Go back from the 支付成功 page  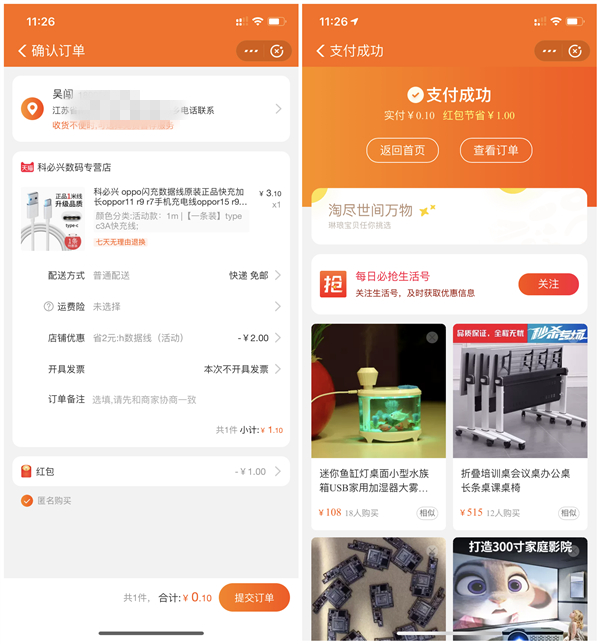pyautogui.click(x=321, y=51)
